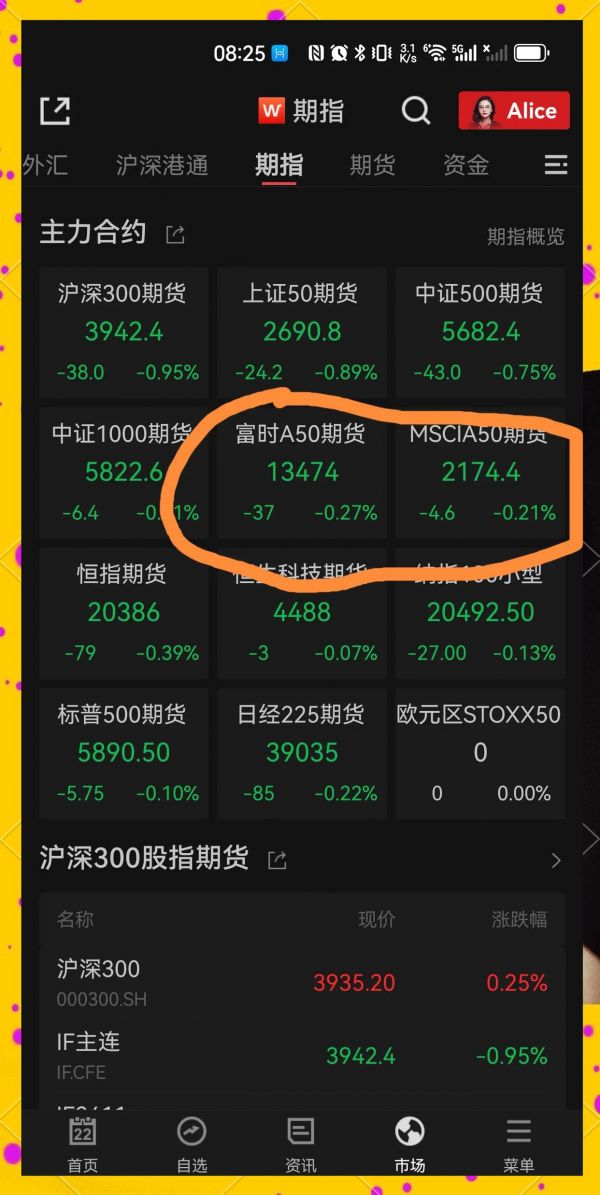
Task: Open the 富时A50期货 card
Action: [x=302, y=473]
